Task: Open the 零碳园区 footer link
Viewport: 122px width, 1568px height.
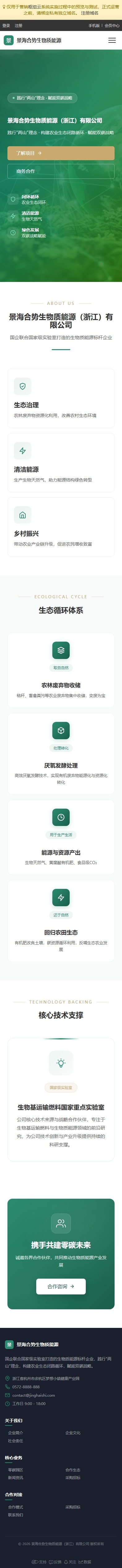Action: pos(16,1469)
